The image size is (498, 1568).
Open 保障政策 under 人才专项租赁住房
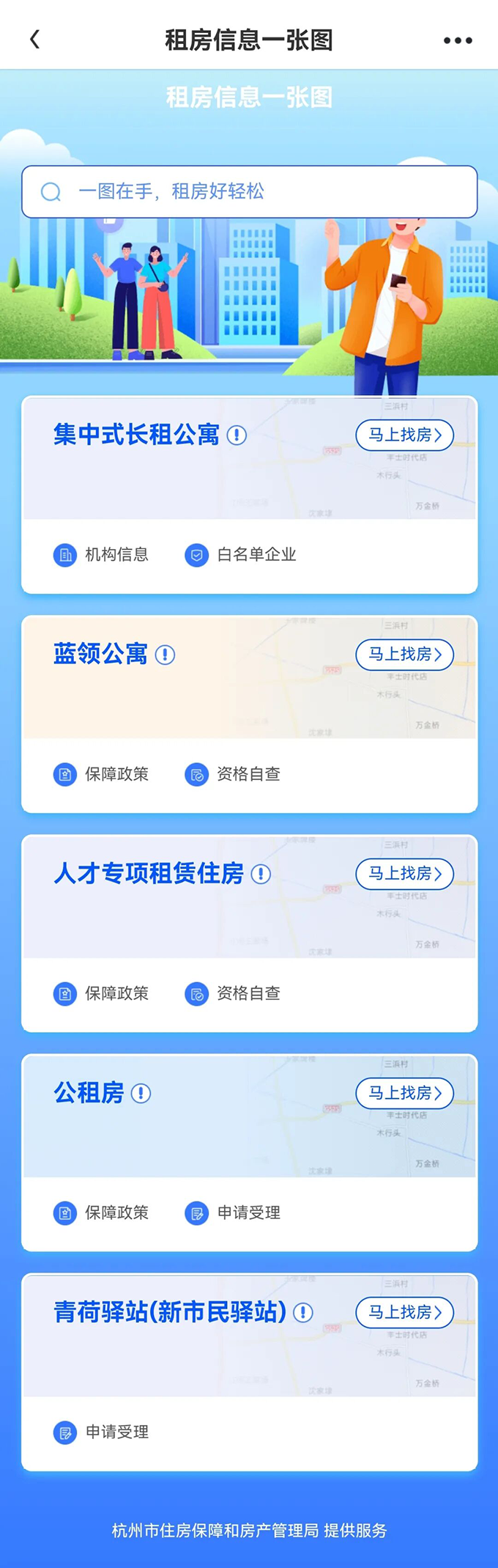pyautogui.click(x=102, y=993)
